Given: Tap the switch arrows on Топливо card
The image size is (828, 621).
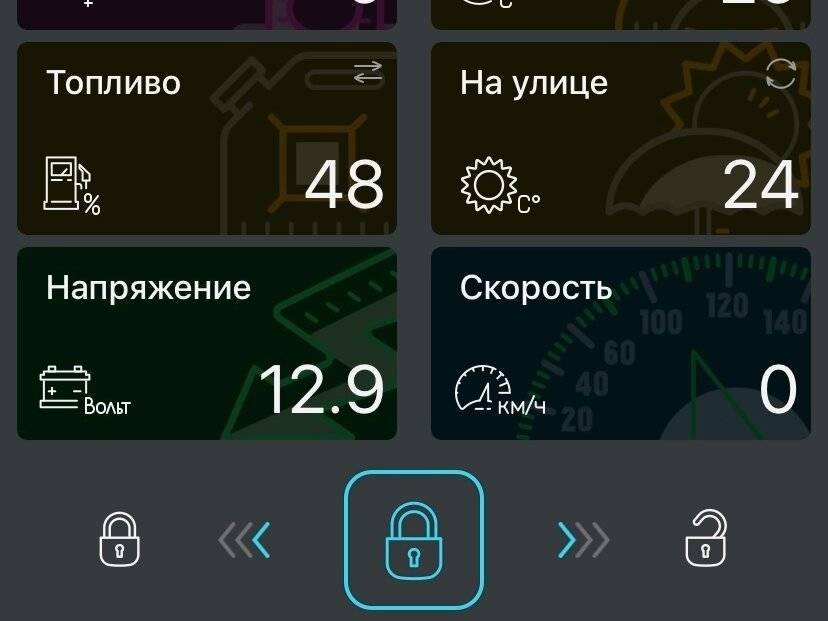Looking at the screenshot, I should coord(368,73).
